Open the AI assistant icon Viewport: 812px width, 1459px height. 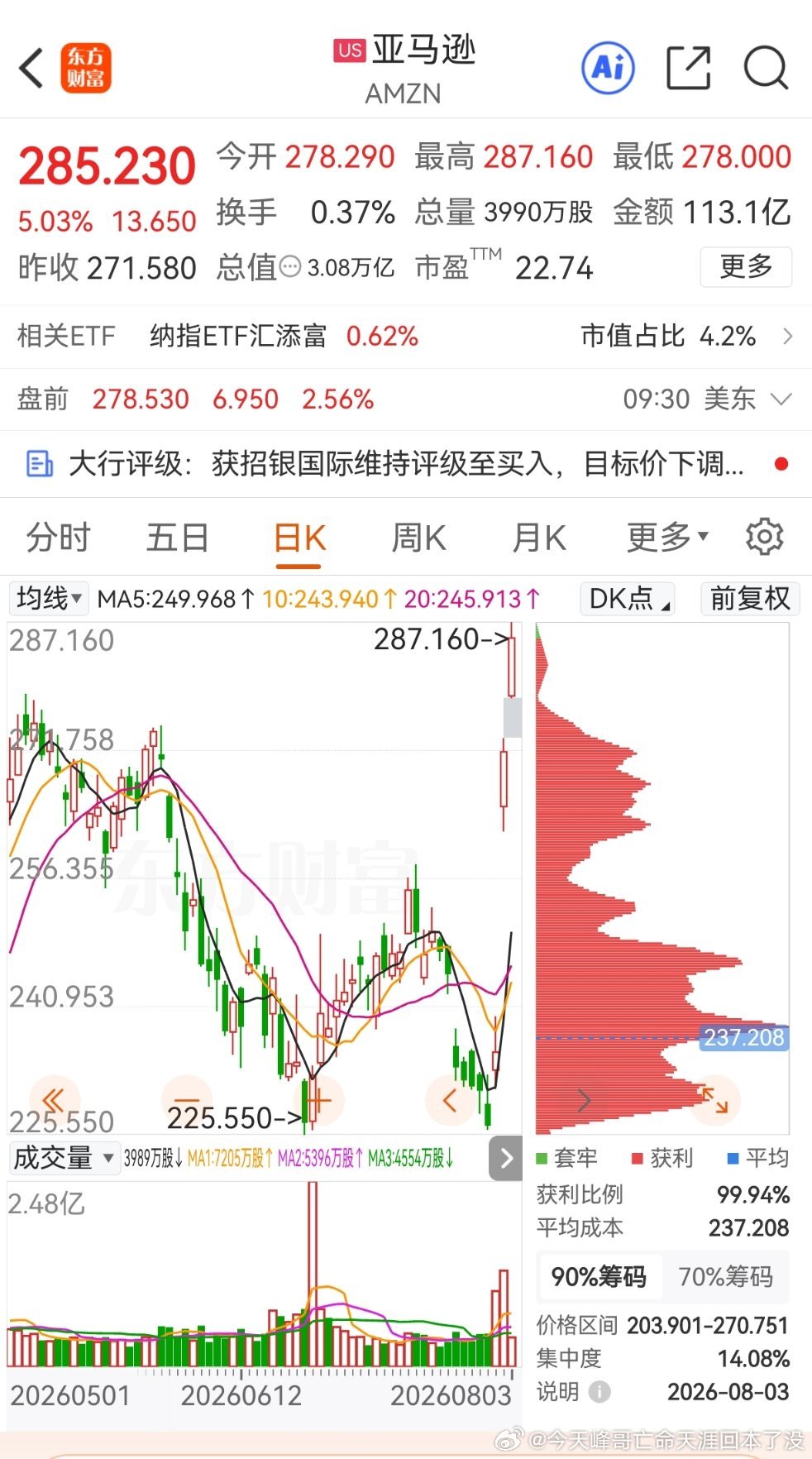tap(609, 68)
